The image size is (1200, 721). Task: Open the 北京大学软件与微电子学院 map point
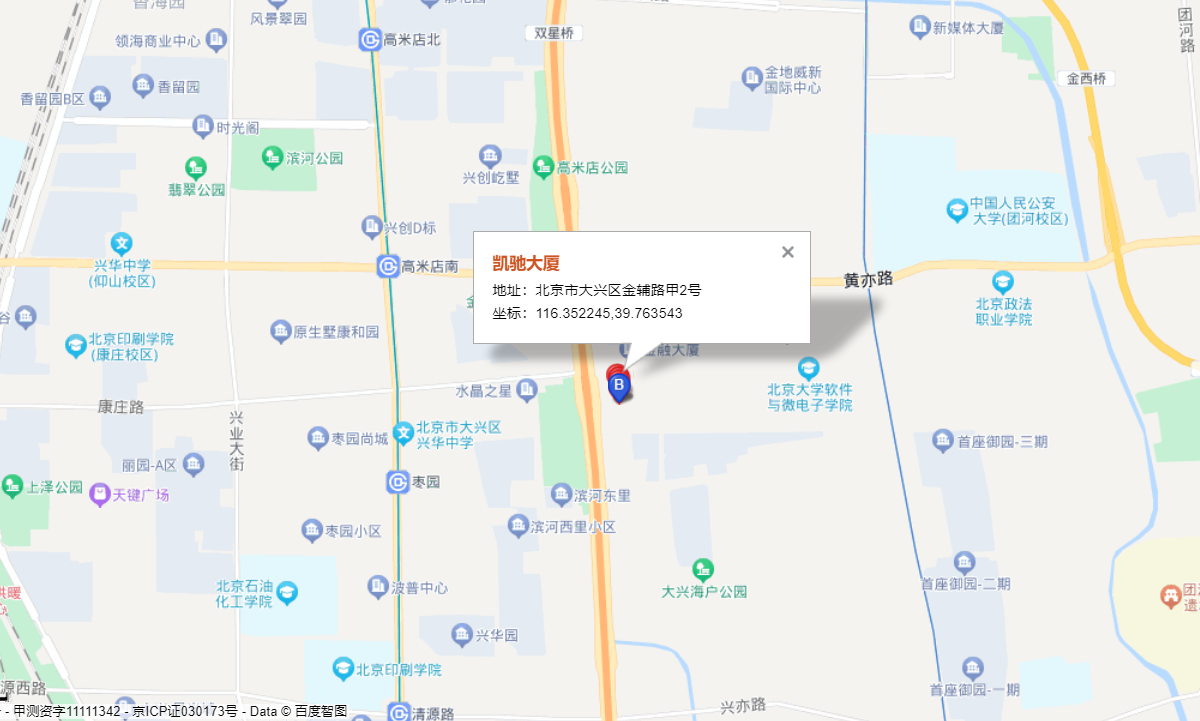pyautogui.click(x=808, y=367)
